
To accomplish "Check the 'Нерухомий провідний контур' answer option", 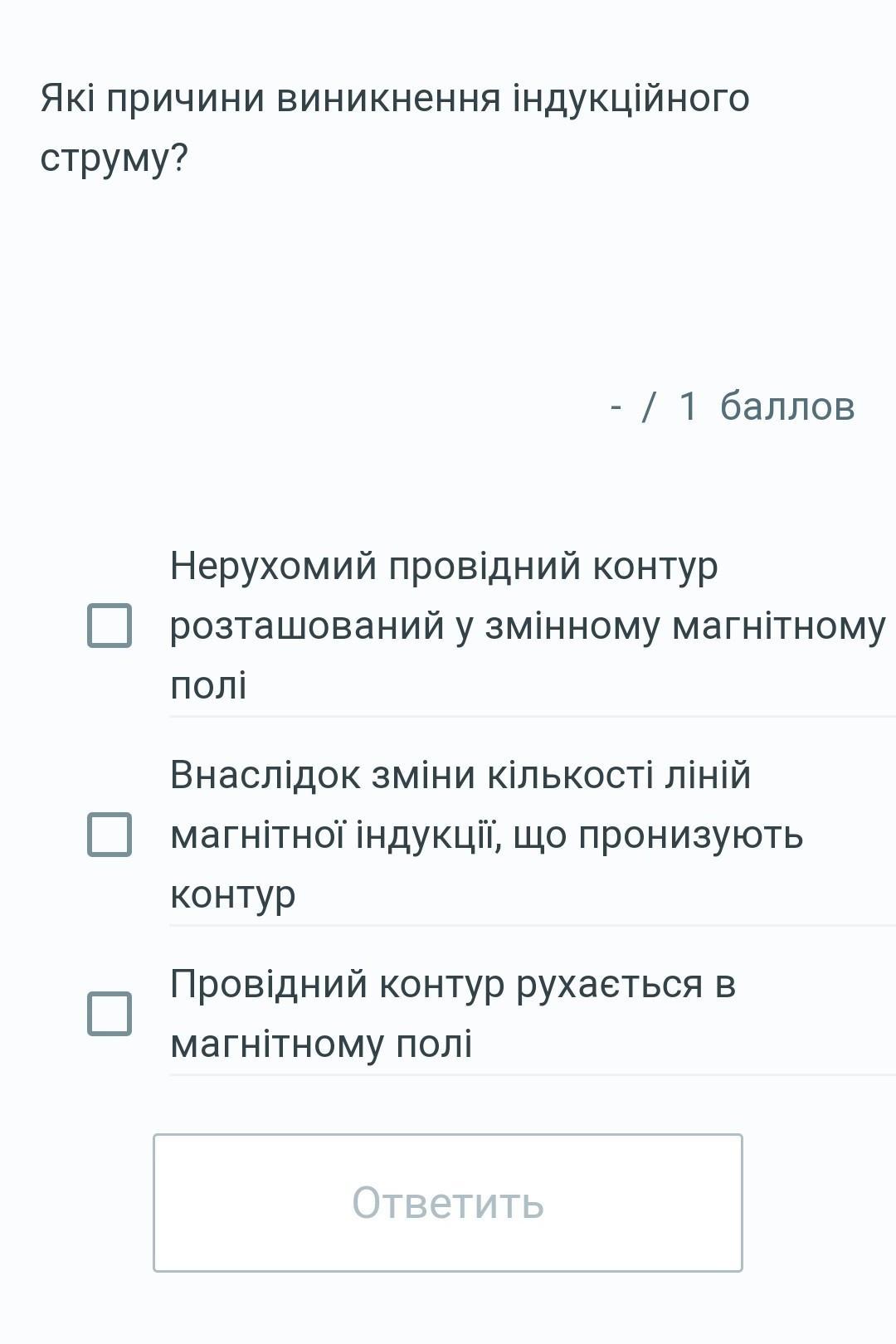I will click(110, 626).
